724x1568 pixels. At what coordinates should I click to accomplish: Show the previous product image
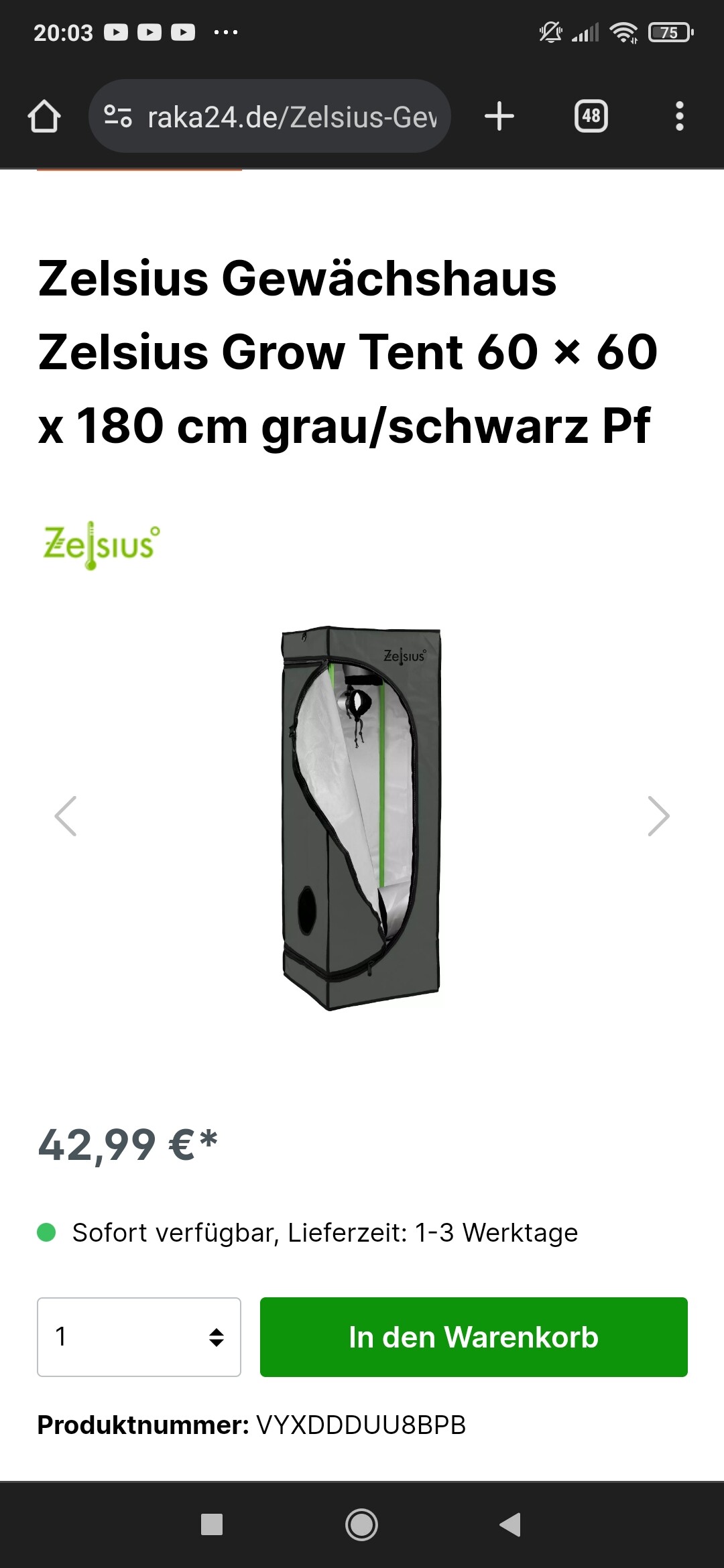(x=66, y=816)
